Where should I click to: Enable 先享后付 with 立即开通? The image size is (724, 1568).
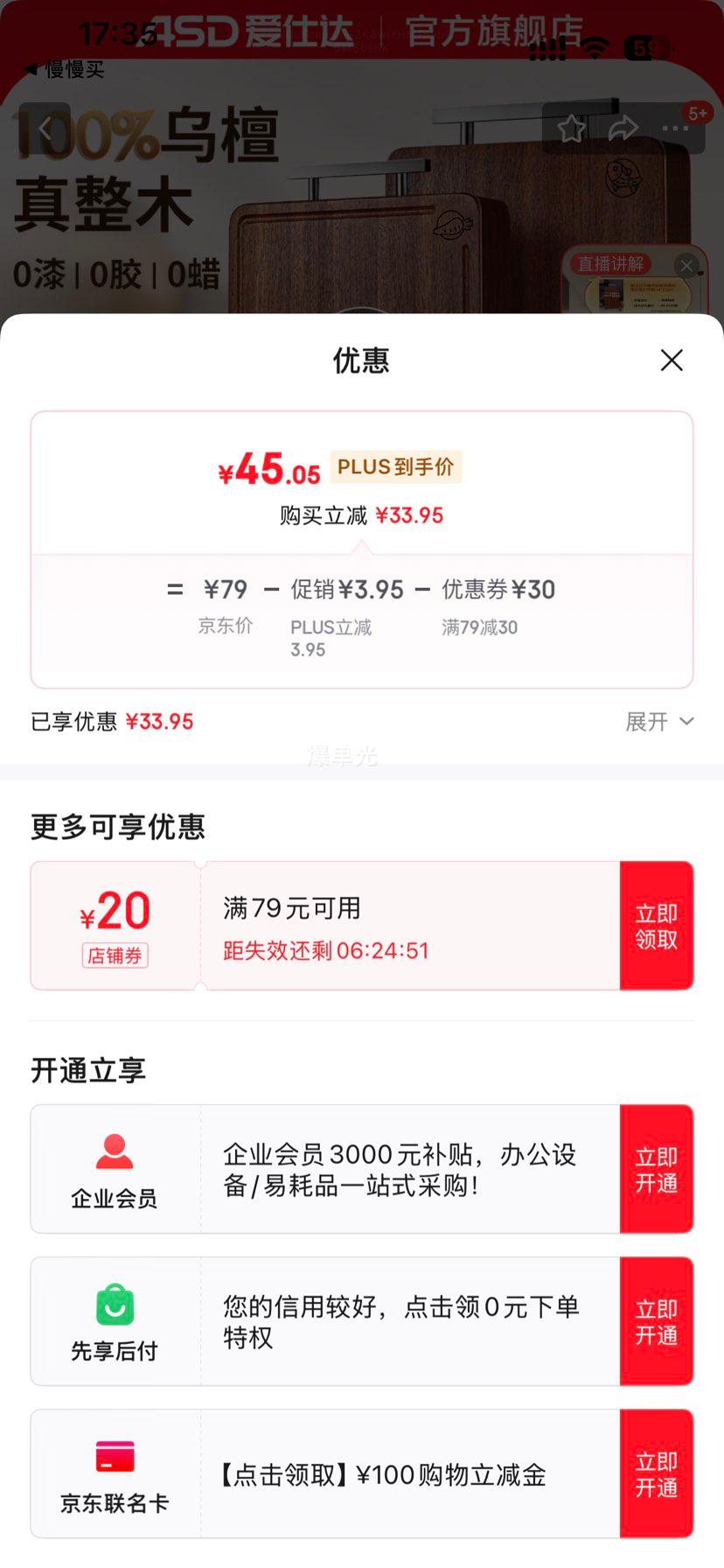[x=657, y=1321]
